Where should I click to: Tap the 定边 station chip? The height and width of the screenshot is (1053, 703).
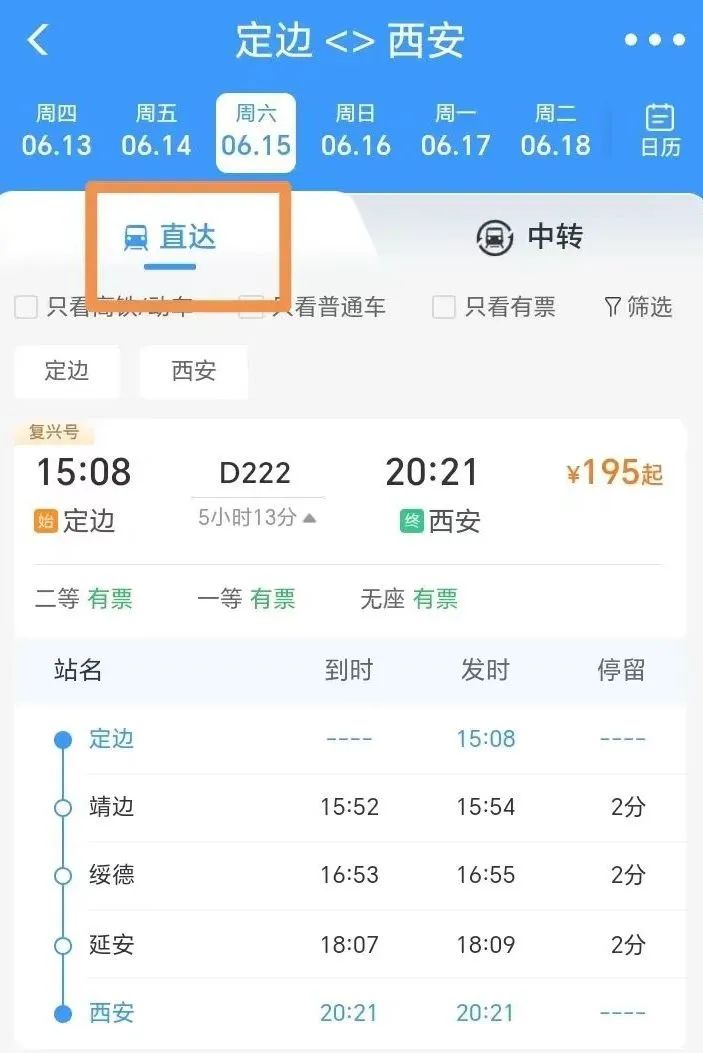(67, 371)
